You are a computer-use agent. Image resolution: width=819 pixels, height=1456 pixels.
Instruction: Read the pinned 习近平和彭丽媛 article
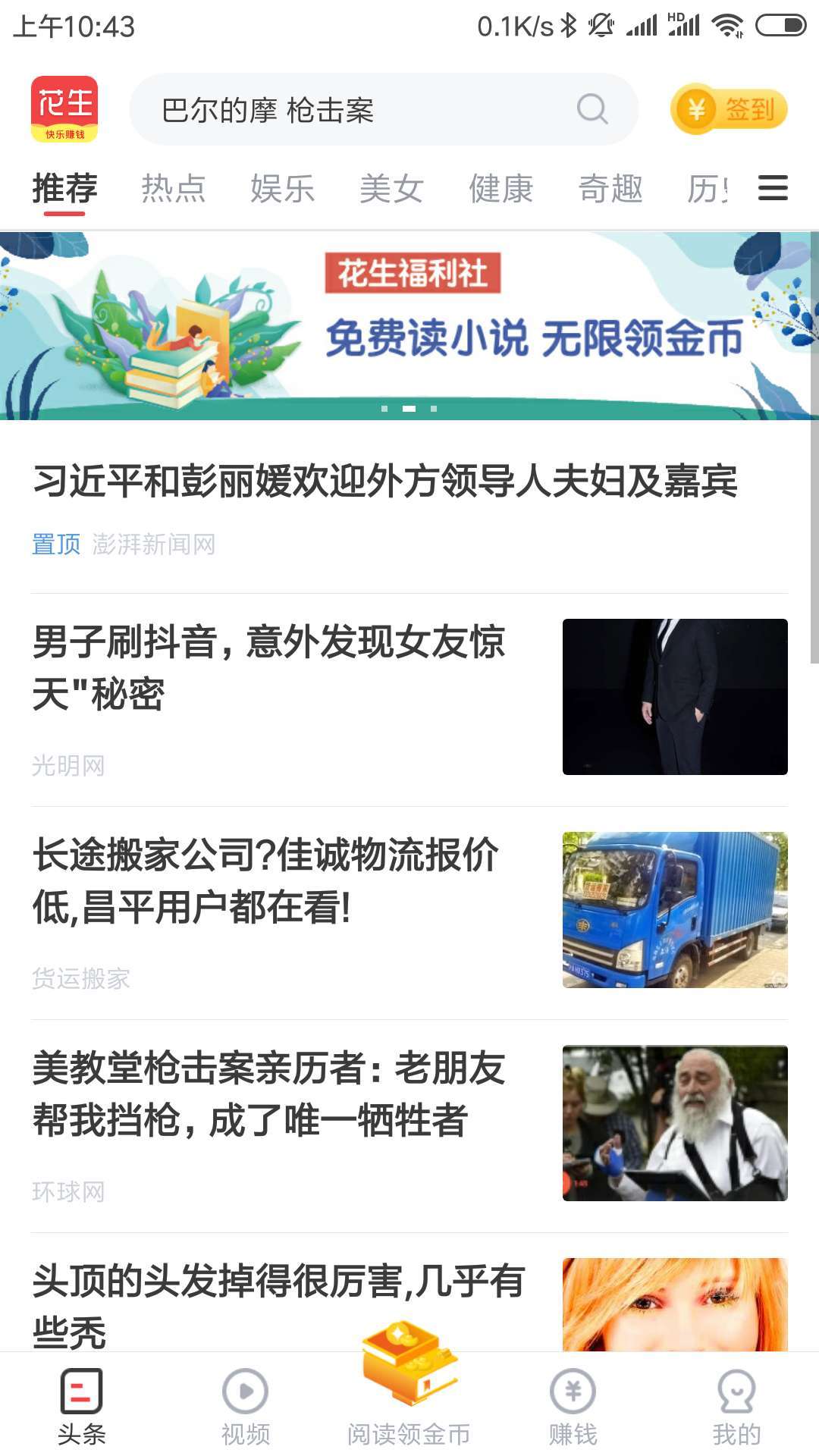pos(385,482)
